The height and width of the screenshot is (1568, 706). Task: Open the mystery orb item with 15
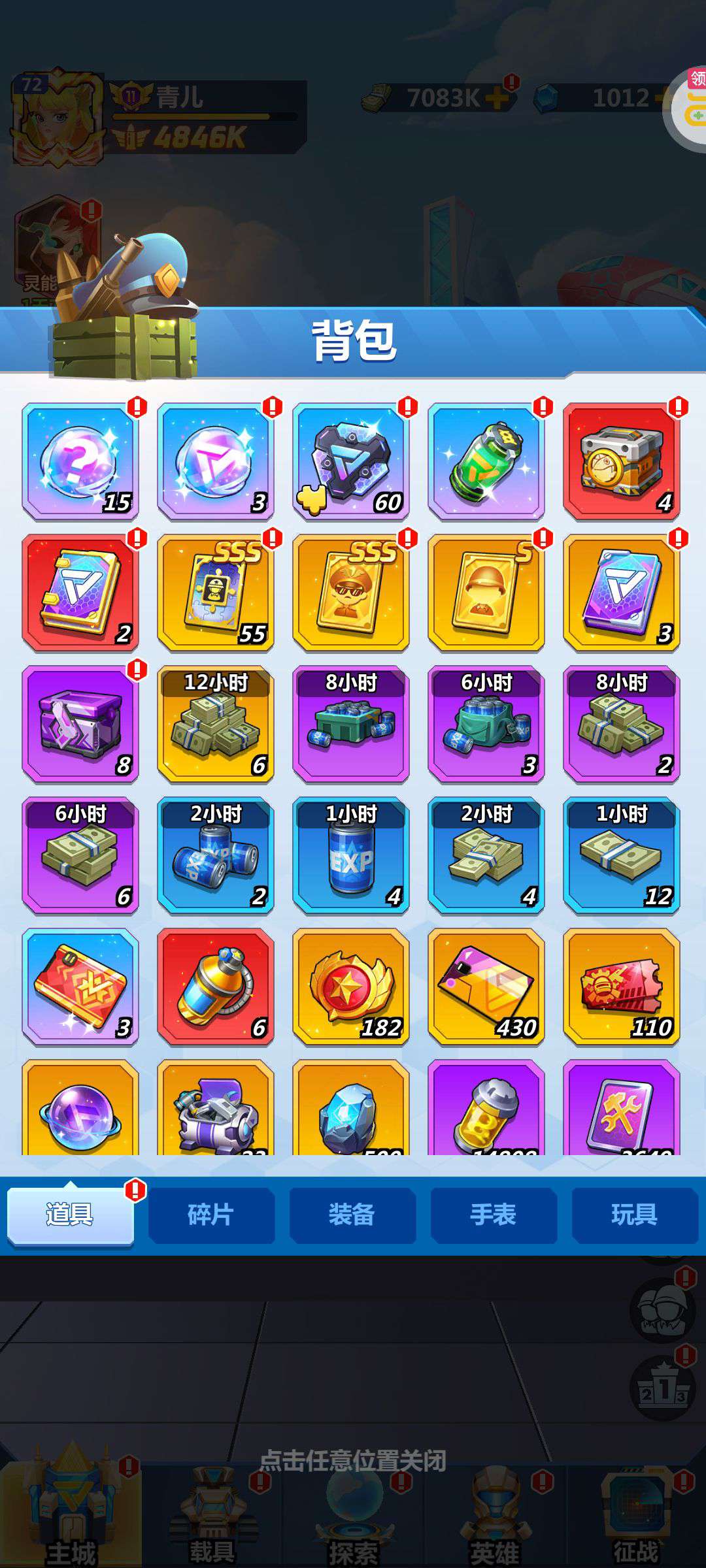pos(80,461)
